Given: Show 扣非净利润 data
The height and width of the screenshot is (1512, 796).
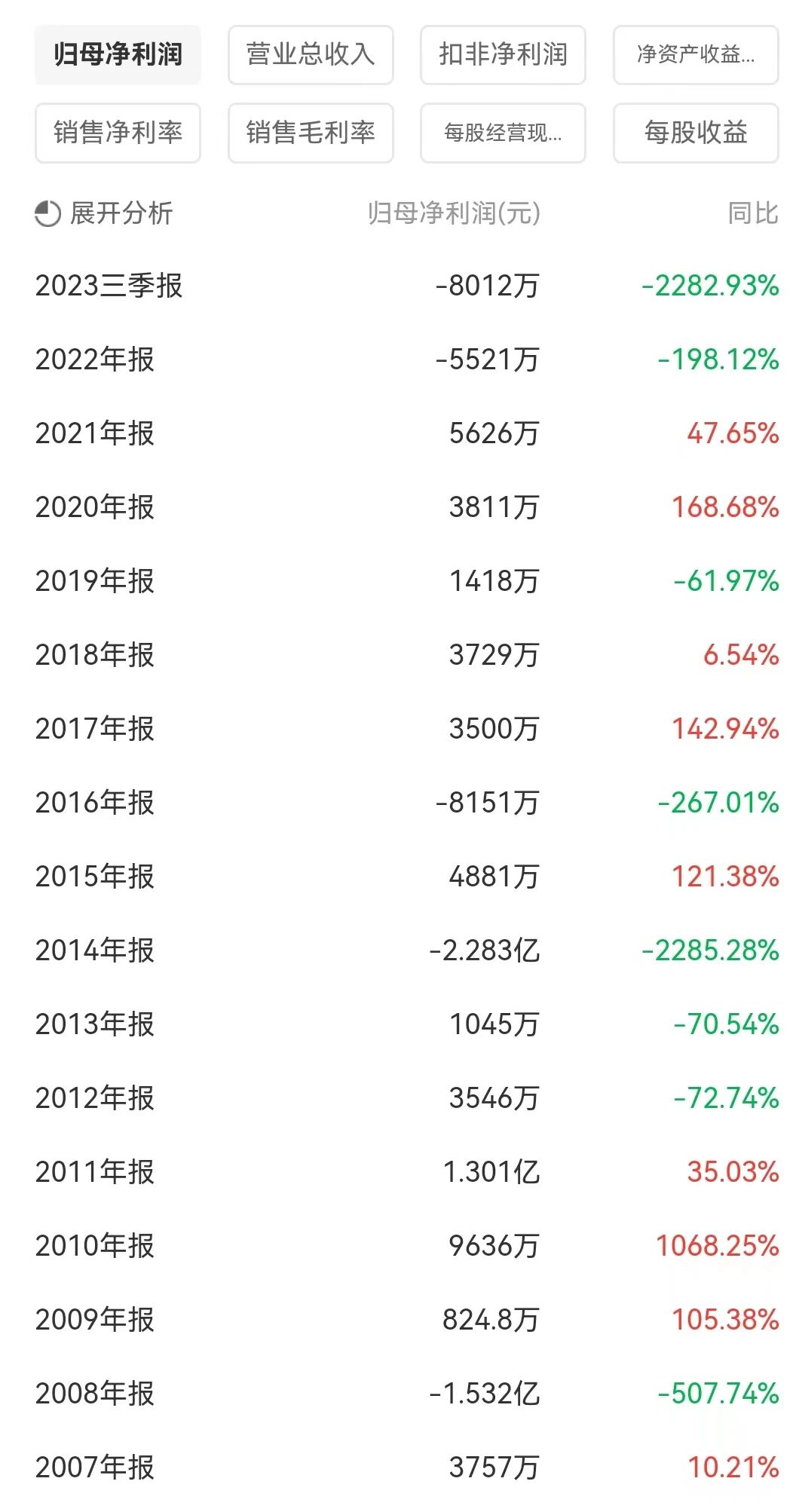Looking at the screenshot, I should pos(503,54).
